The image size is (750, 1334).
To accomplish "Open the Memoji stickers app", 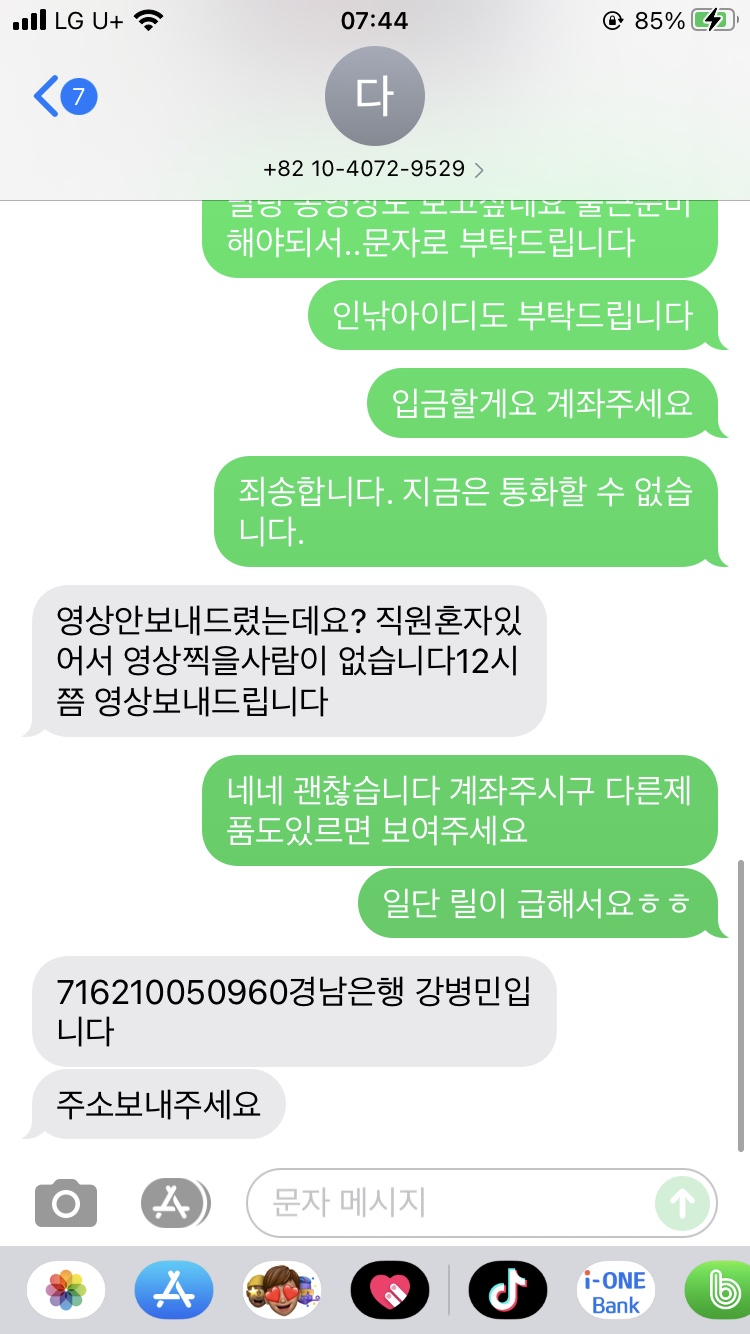I will 282,1290.
